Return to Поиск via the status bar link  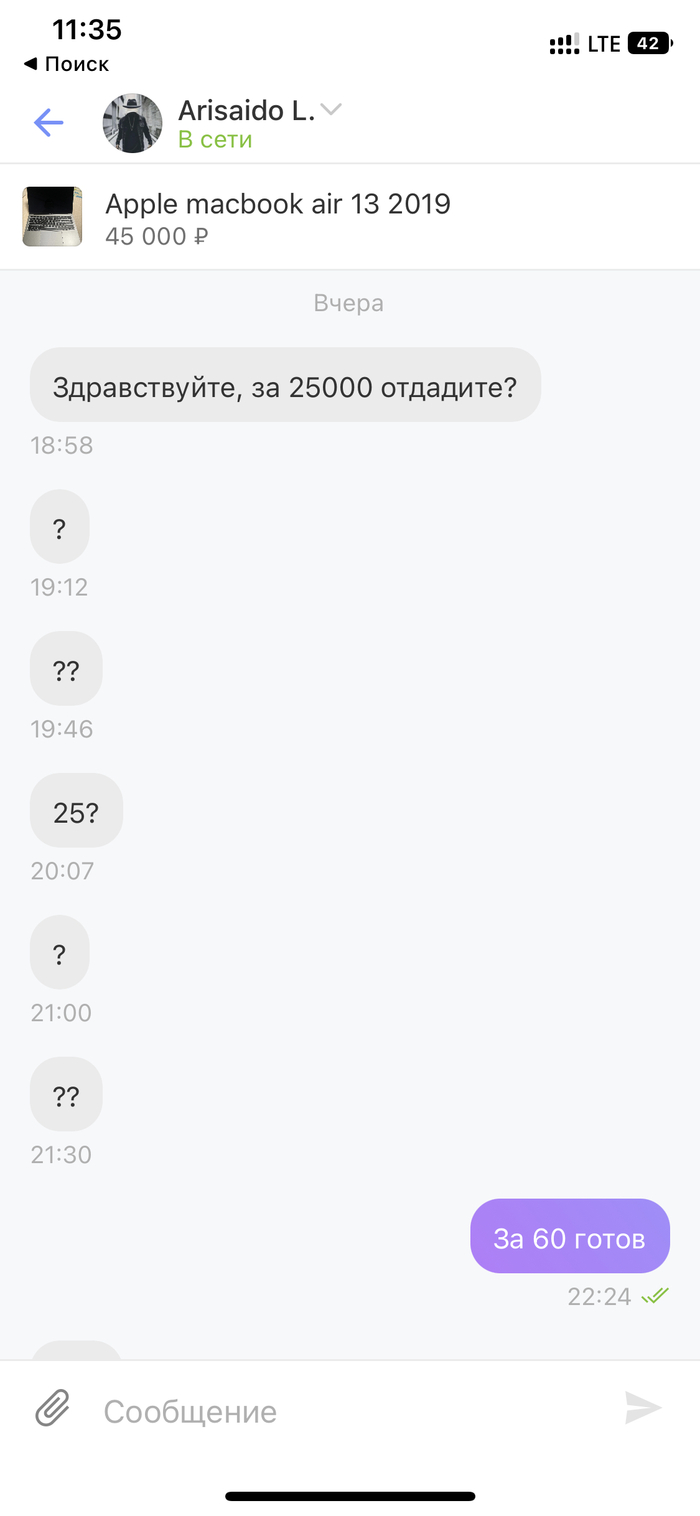pyautogui.click(x=66, y=64)
